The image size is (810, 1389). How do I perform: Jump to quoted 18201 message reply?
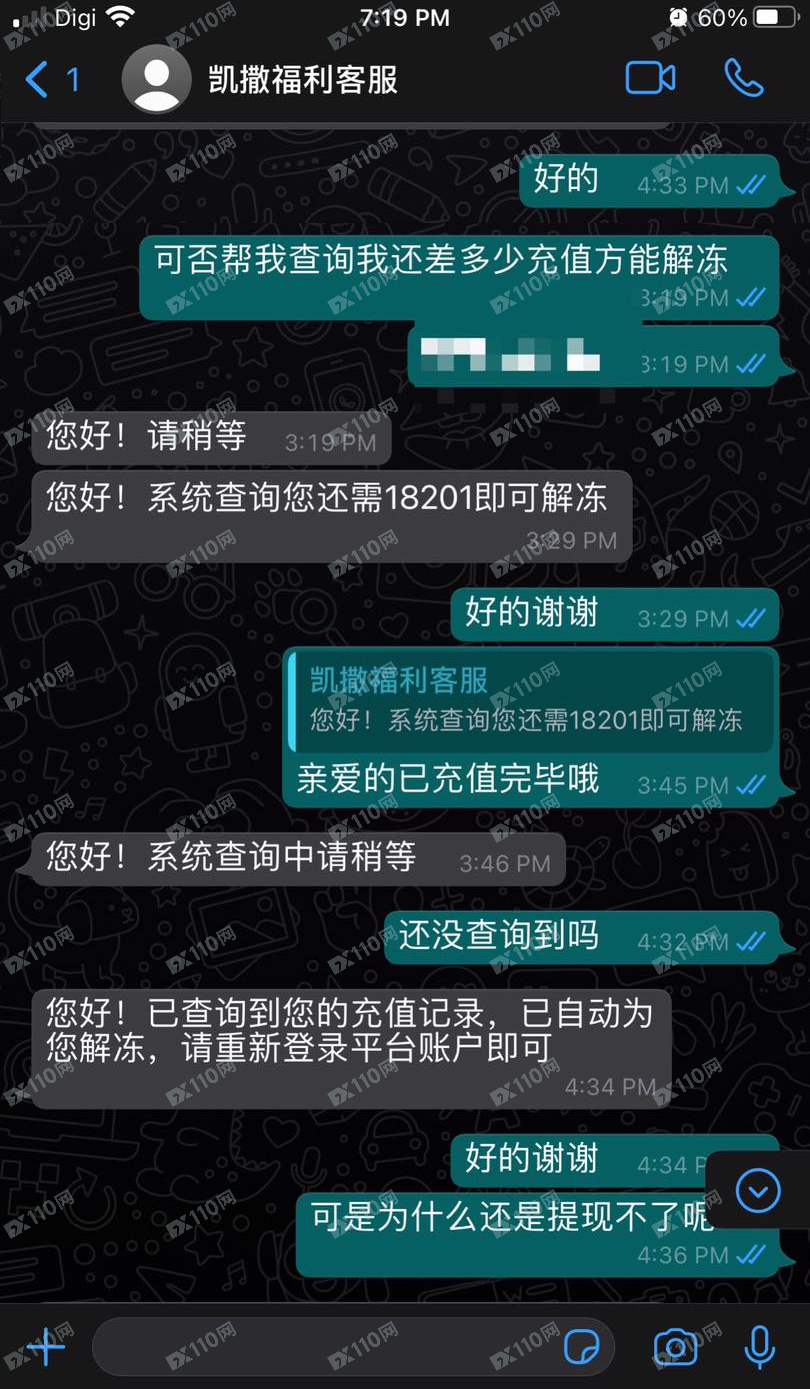(530, 700)
